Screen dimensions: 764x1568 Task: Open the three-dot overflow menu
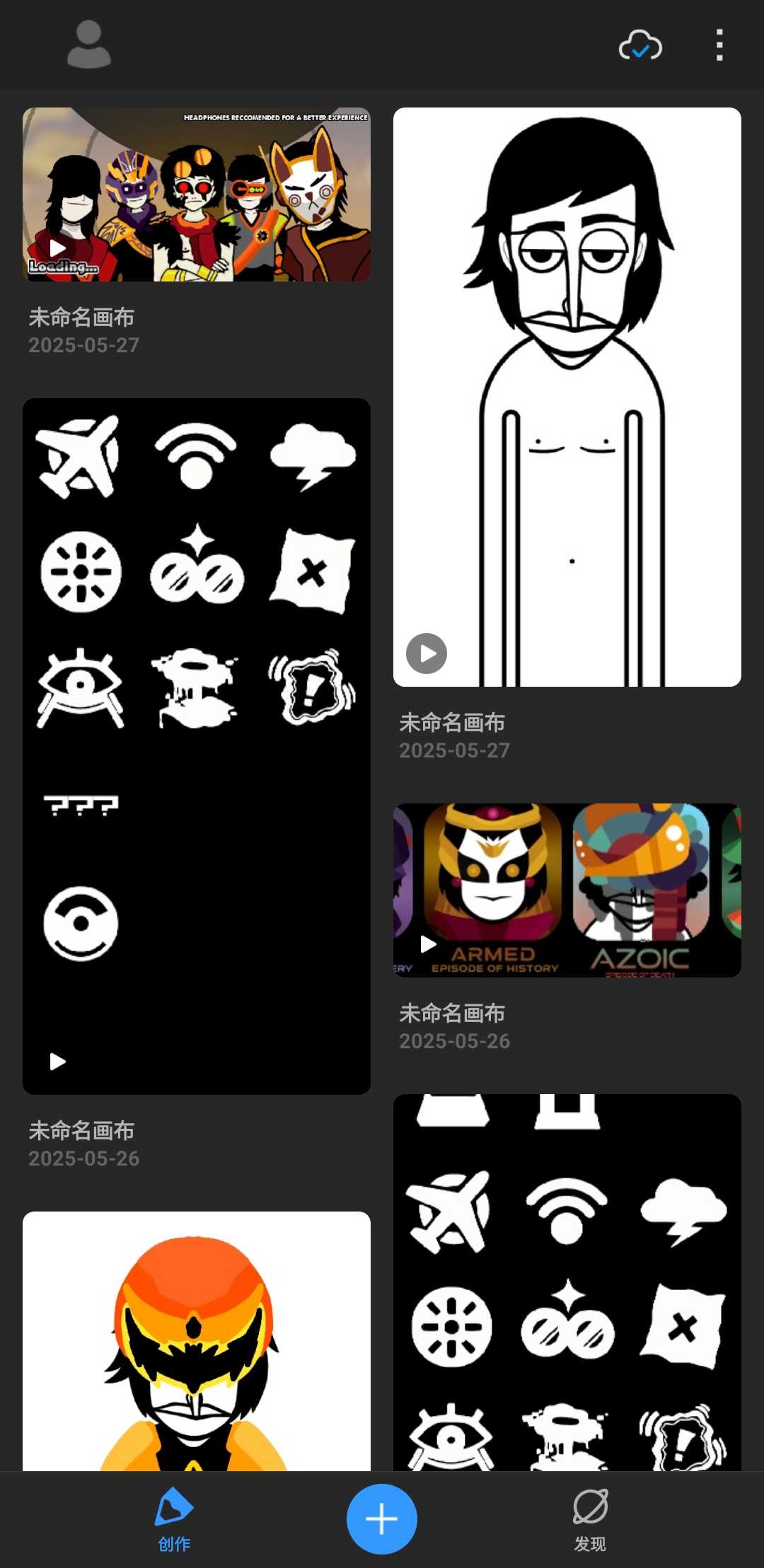[719, 45]
